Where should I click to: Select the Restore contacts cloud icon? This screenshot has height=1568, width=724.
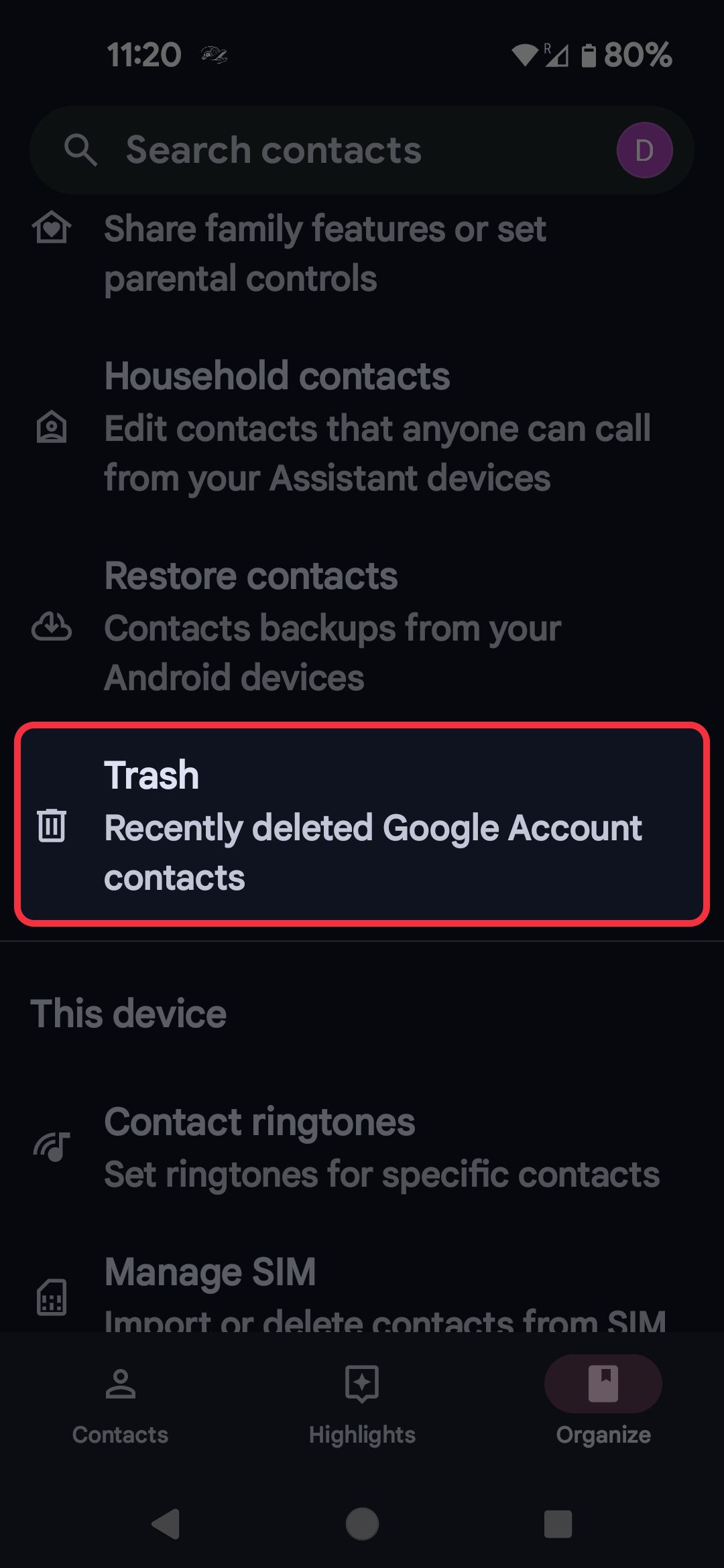tap(52, 627)
